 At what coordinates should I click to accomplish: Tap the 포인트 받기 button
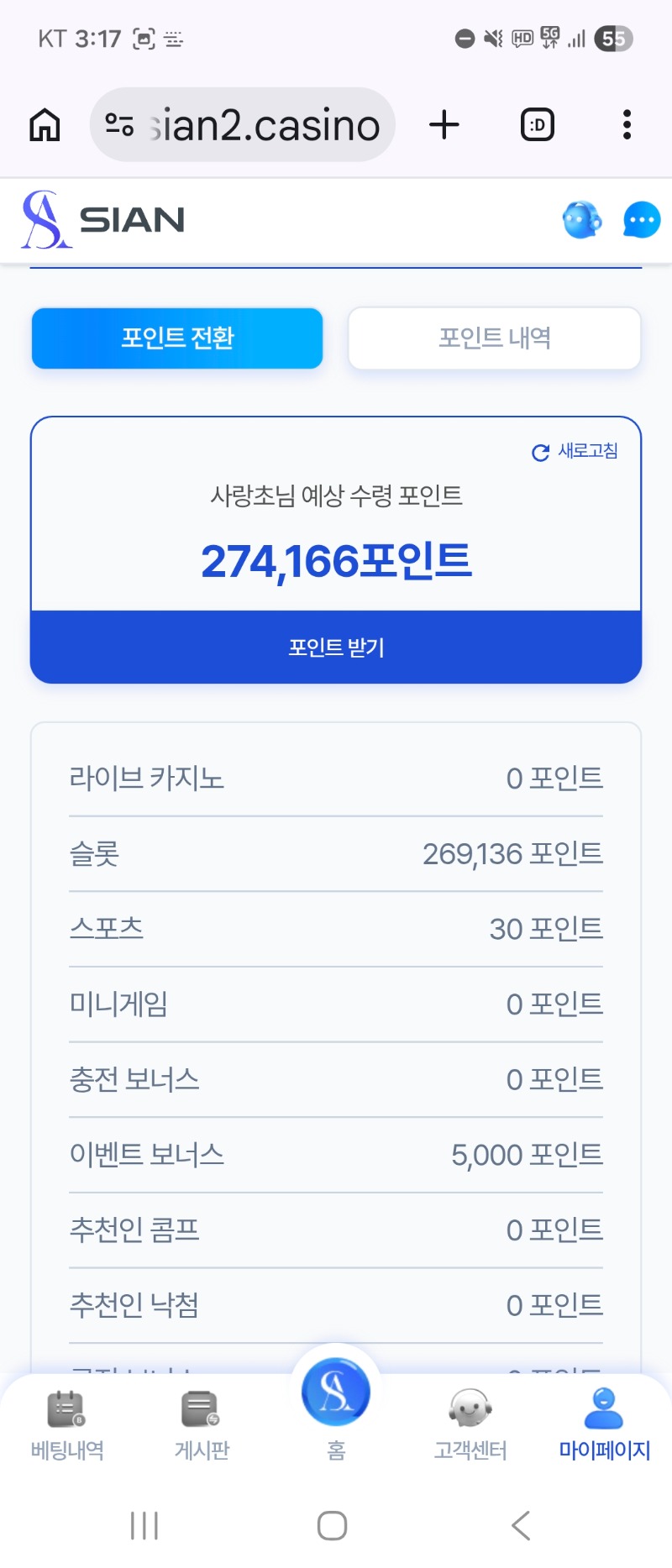click(x=336, y=648)
